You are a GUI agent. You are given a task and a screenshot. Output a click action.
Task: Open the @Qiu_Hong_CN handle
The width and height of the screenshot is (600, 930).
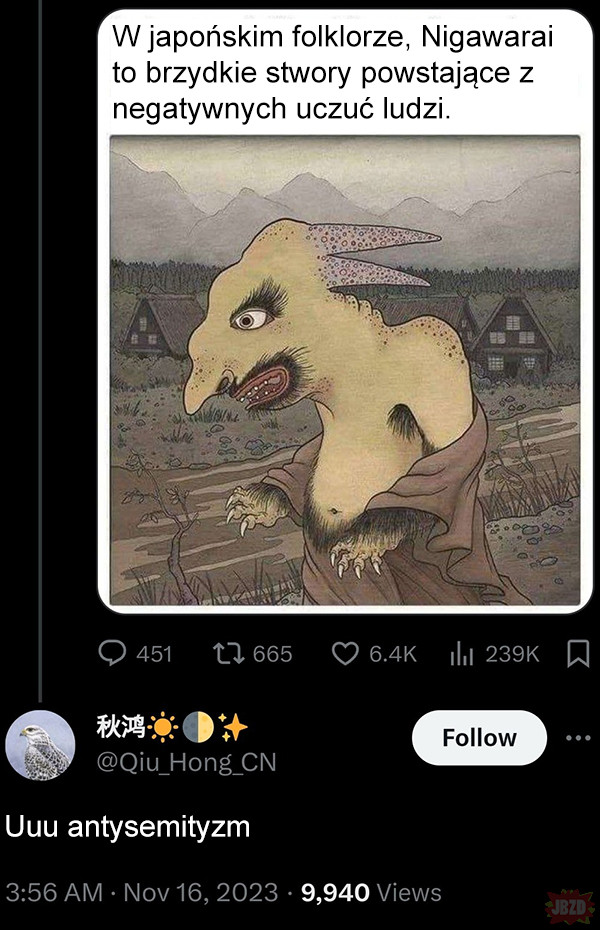tap(185, 762)
